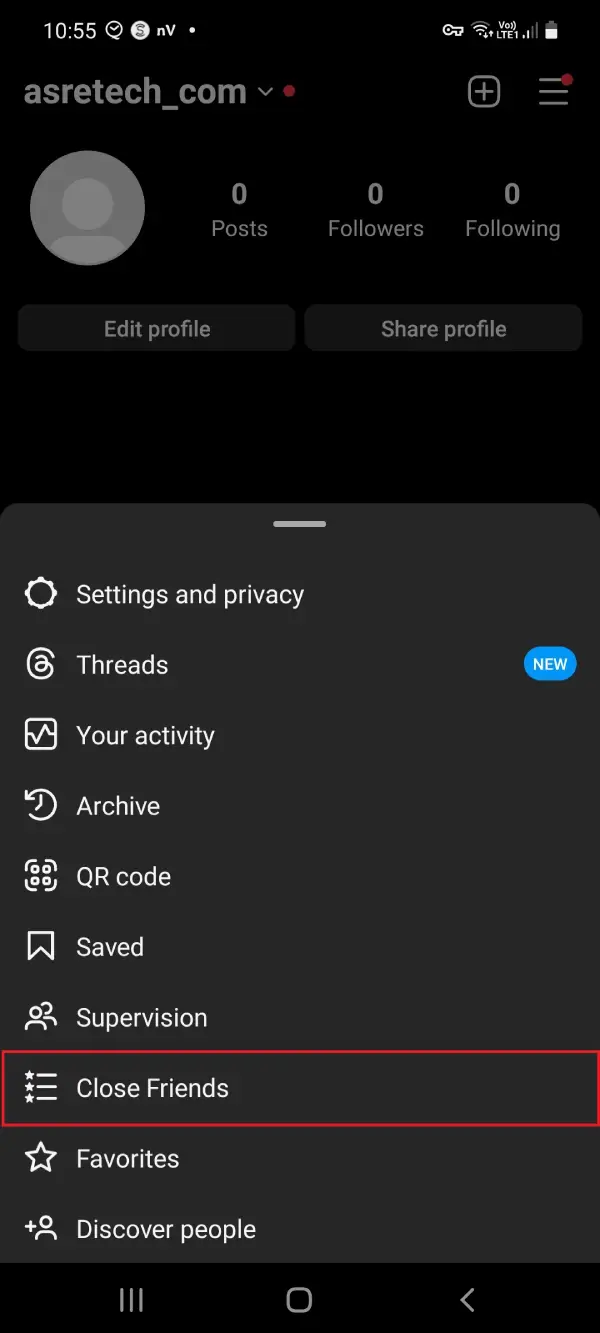The image size is (600, 1333).
Task: Open the Favorites list
Action: (127, 1159)
